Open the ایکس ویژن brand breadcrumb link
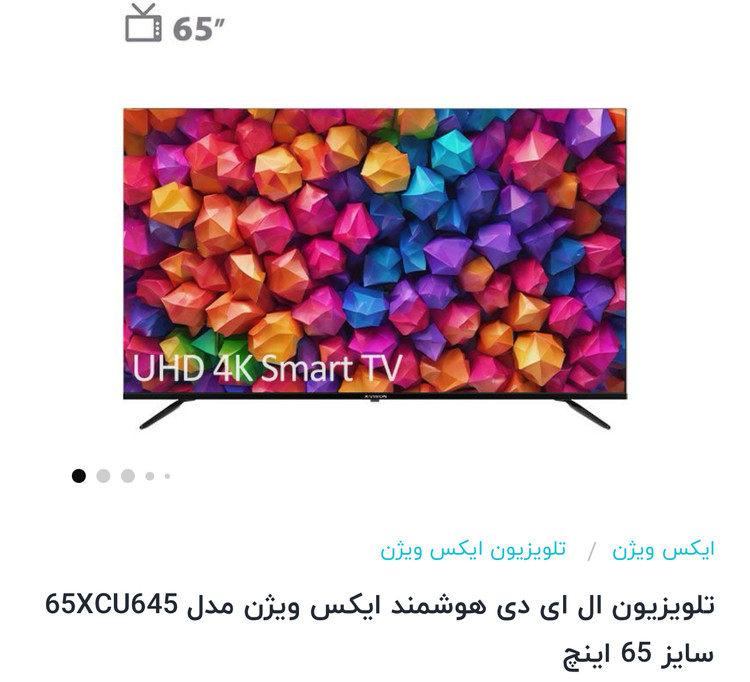Viewport: 750px width, 682px height. (x=663, y=549)
